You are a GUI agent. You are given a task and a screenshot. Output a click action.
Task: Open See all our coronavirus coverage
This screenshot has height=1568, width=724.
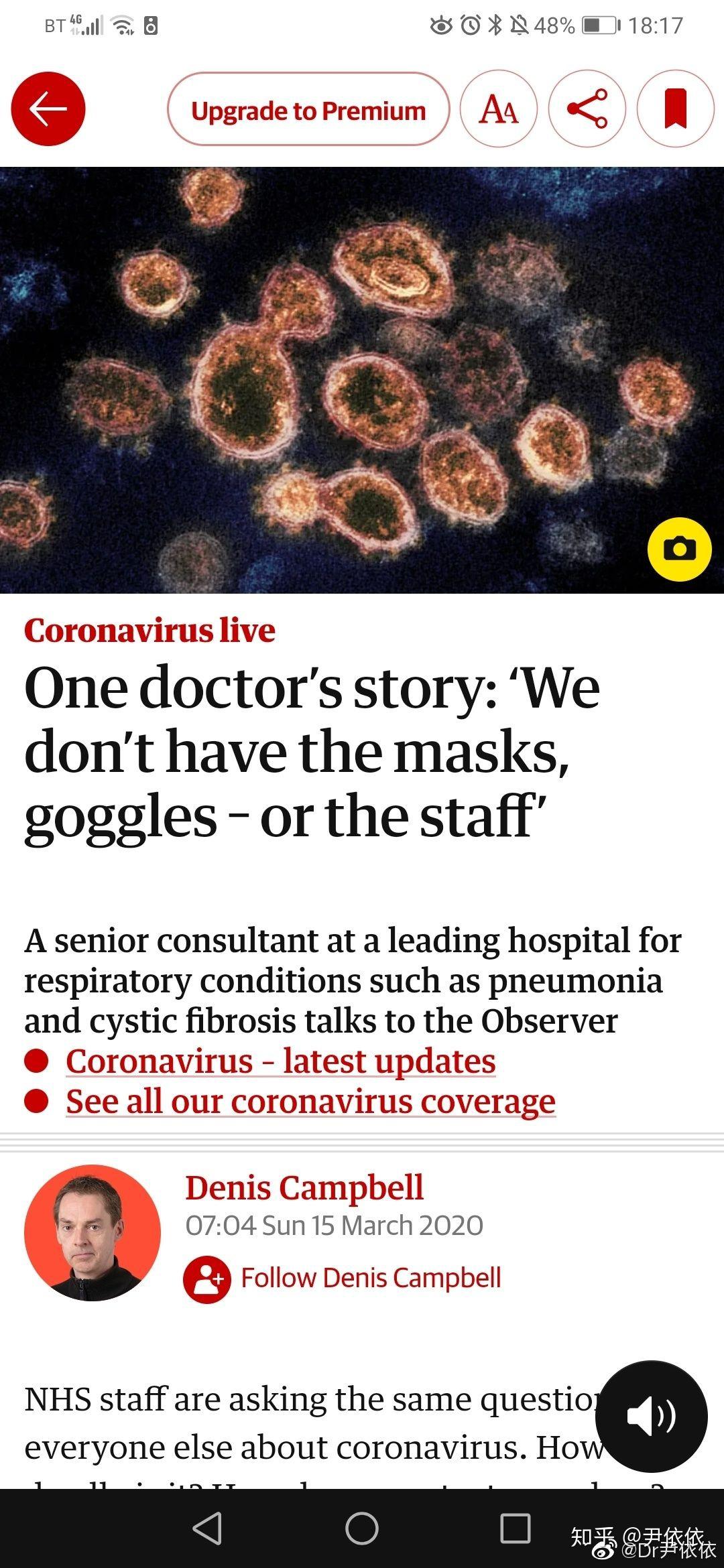coord(310,1102)
